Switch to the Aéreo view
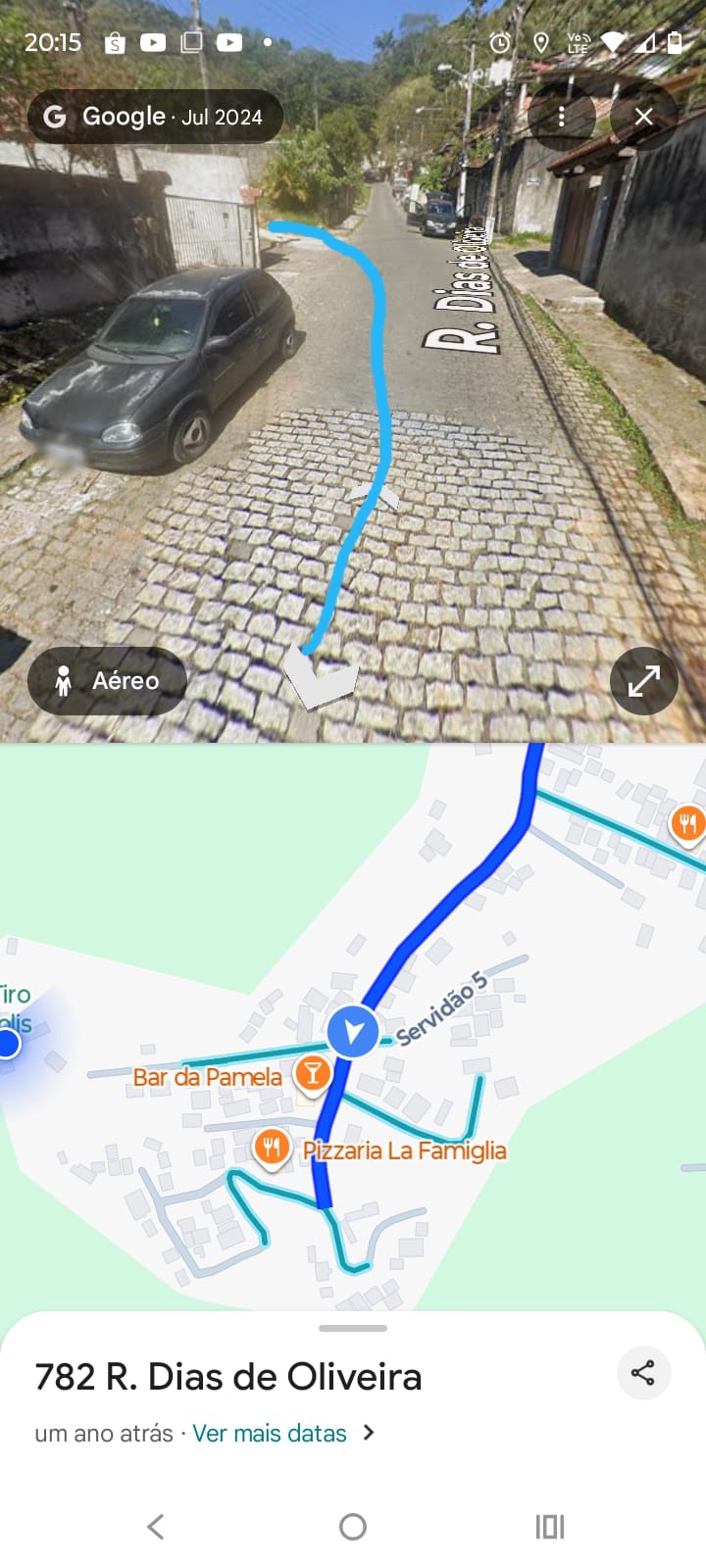706x1568 pixels. (x=107, y=680)
